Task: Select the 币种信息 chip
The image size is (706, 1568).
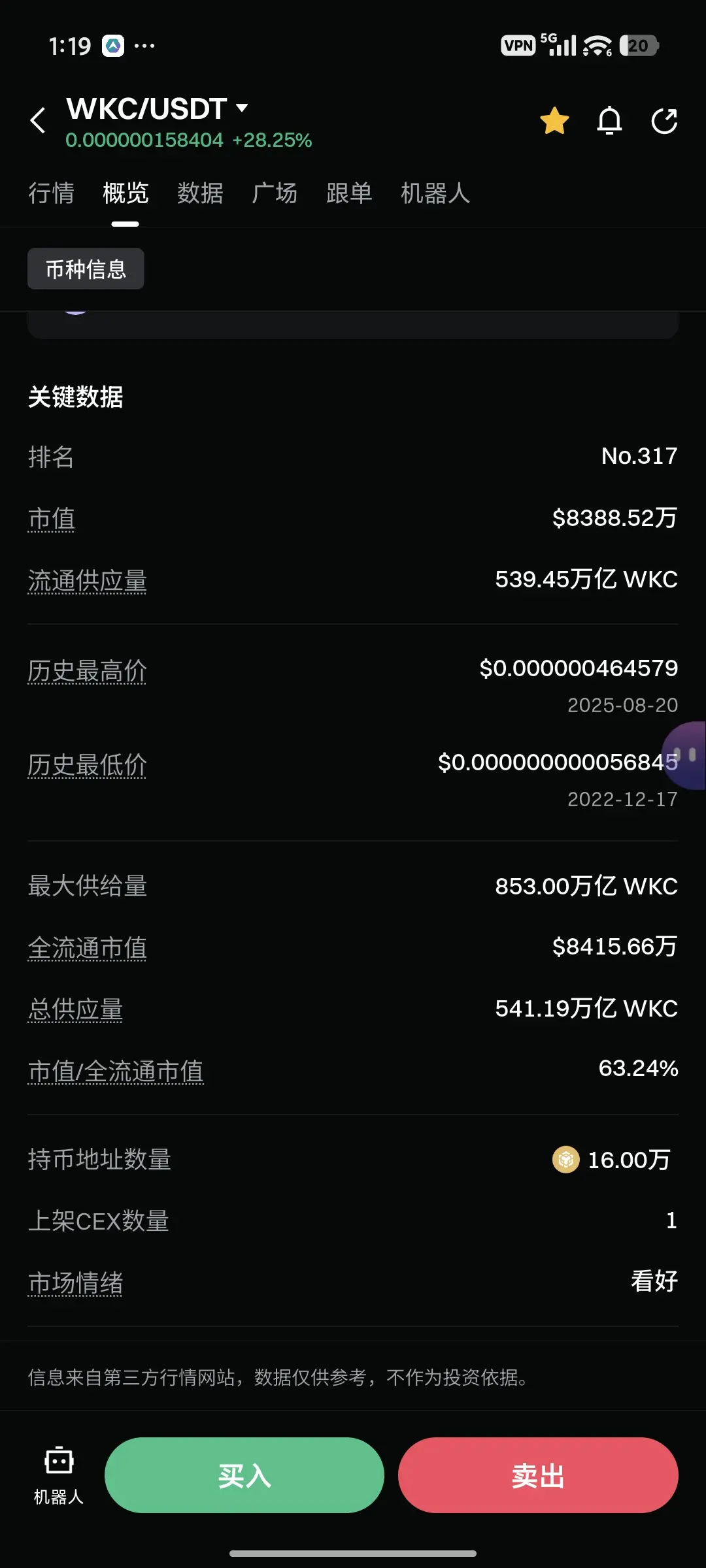Action: pyautogui.click(x=86, y=269)
